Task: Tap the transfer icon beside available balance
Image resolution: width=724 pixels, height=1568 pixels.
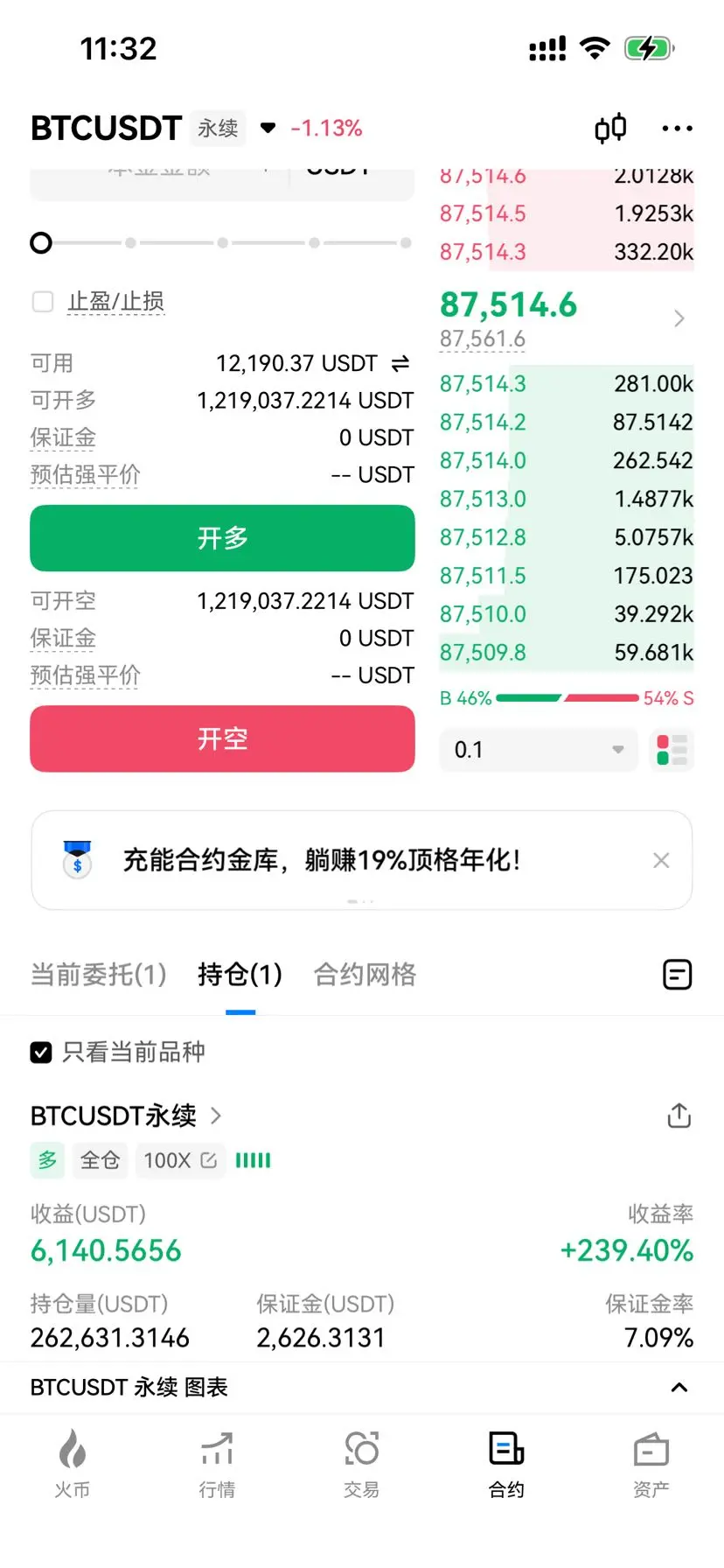Action: [400, 363]
